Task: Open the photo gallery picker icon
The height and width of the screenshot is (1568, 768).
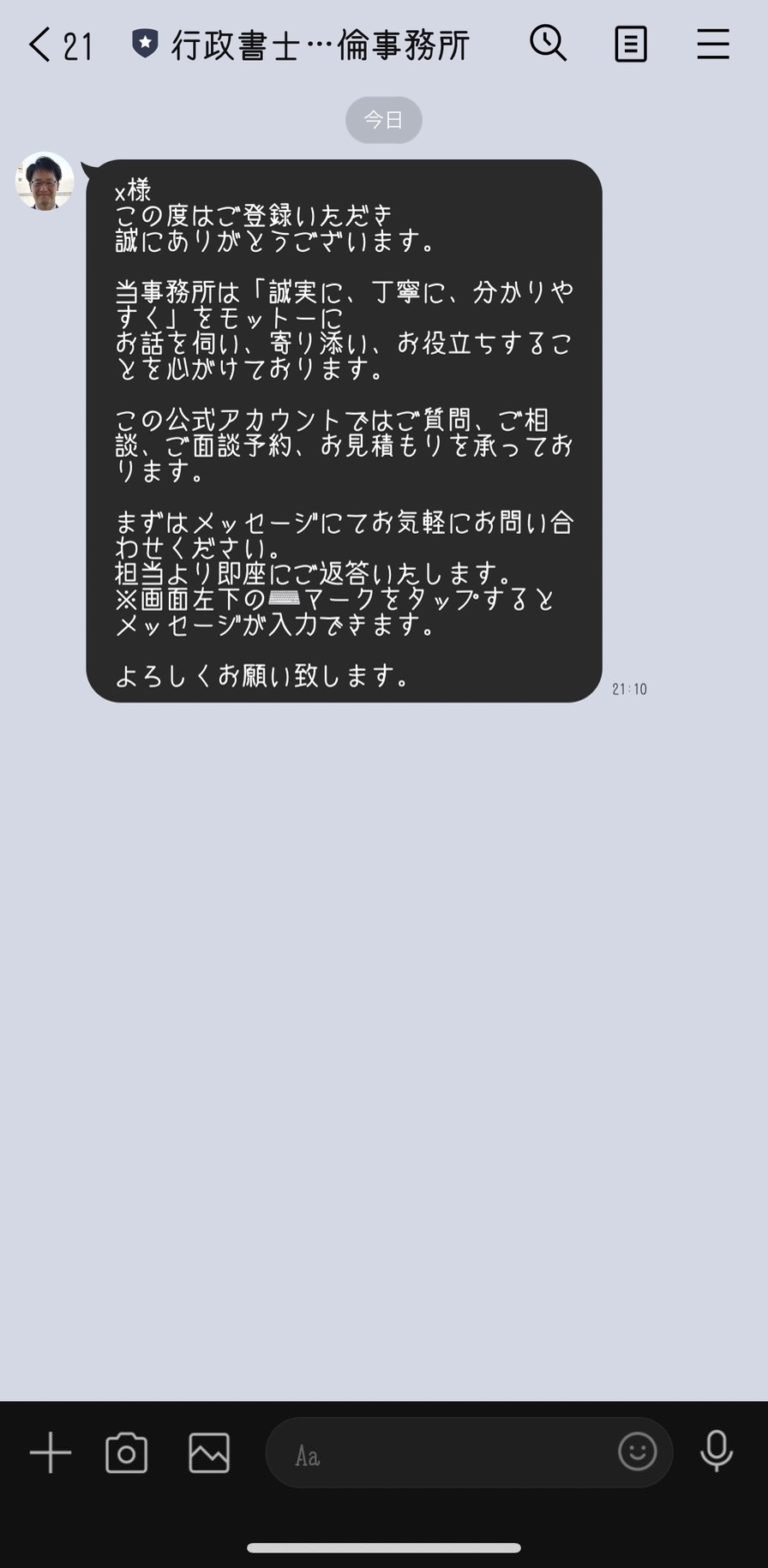Action: pos(208,1453)
